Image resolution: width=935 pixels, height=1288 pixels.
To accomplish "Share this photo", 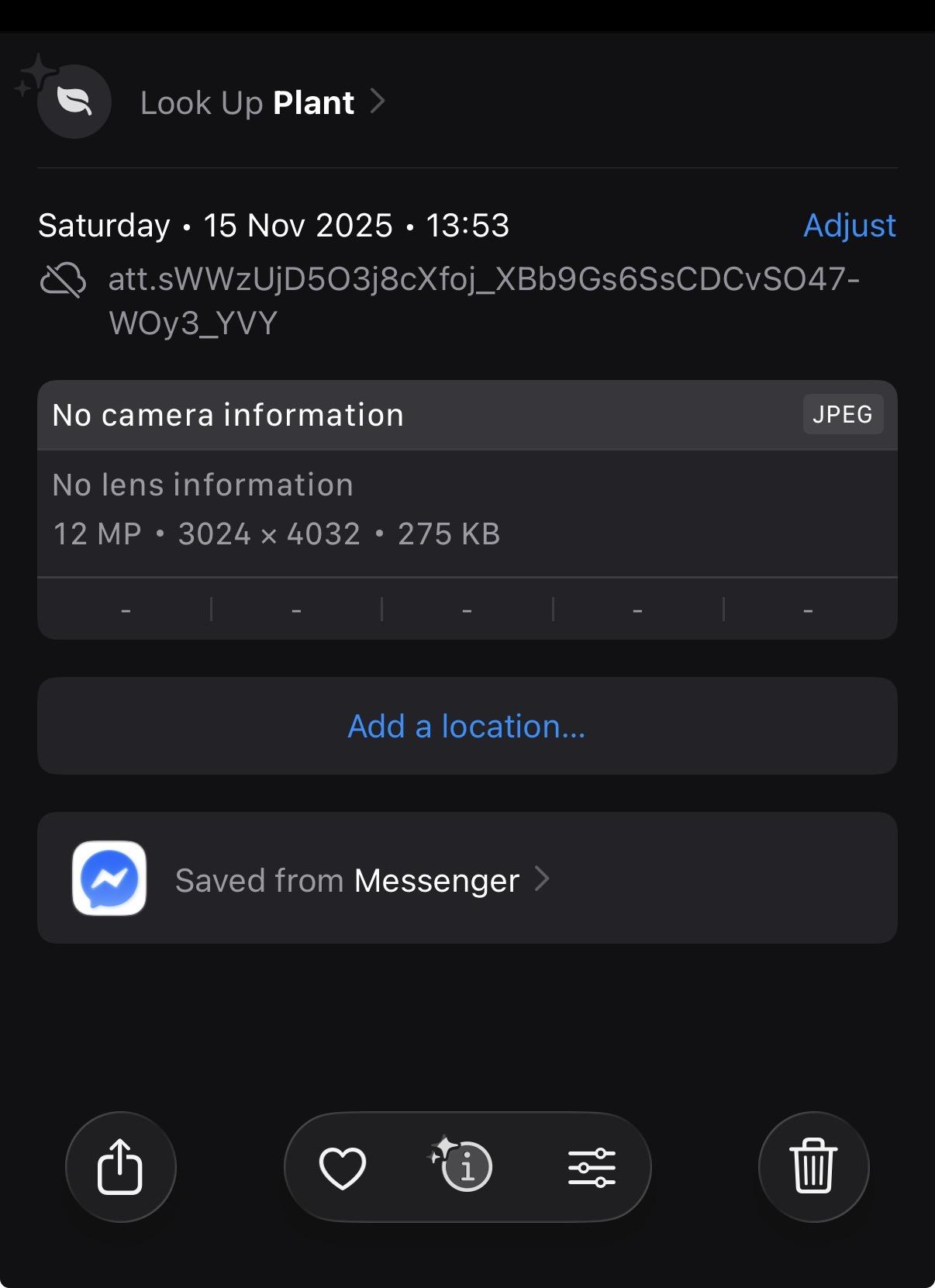I will tap(120, 1166).
